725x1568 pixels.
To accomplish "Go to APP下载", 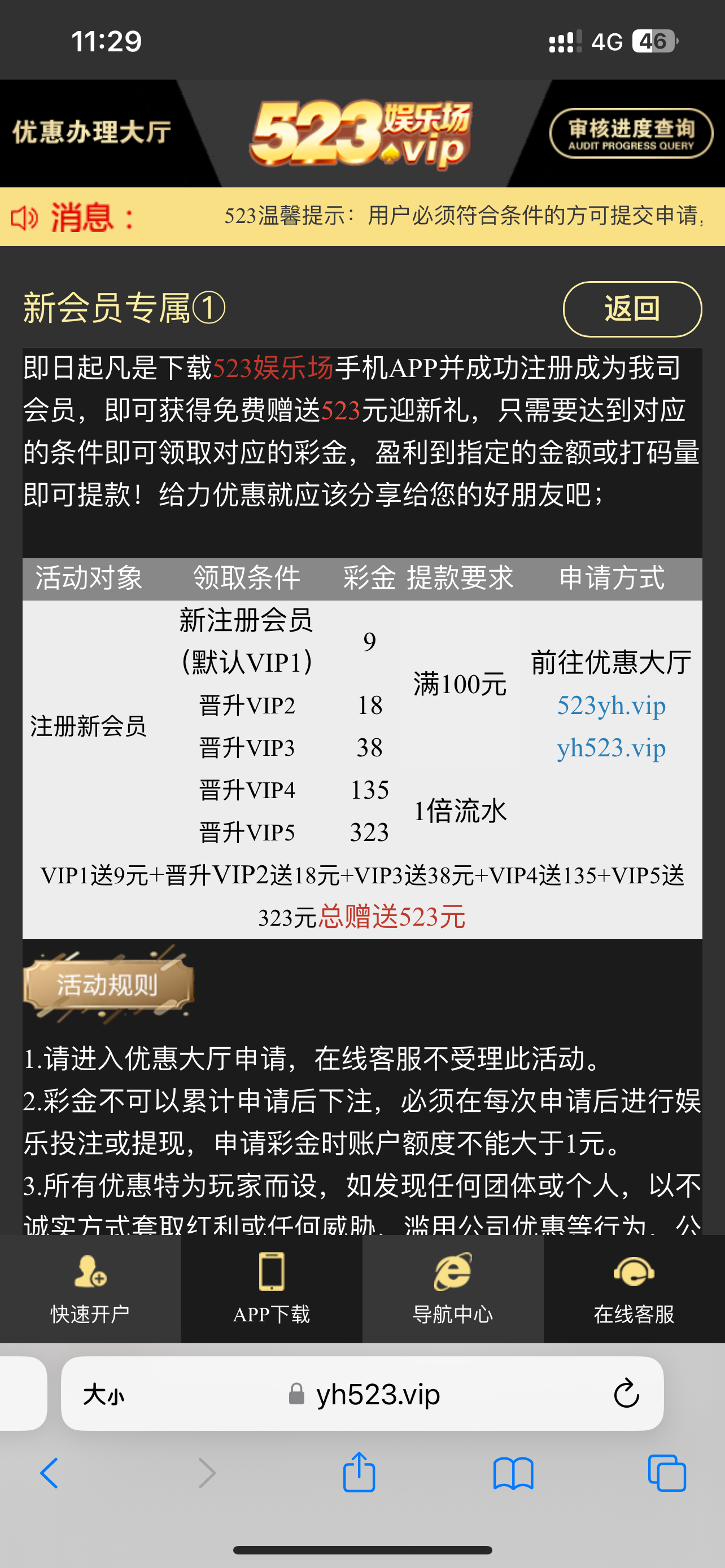I will click(272, 1289).
